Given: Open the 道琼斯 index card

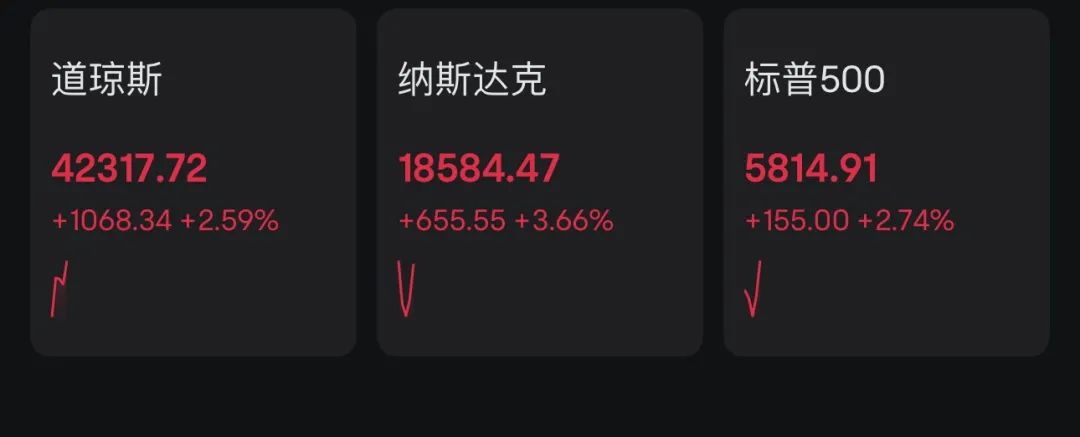Looking at the screenshot, I should [193, 182].
